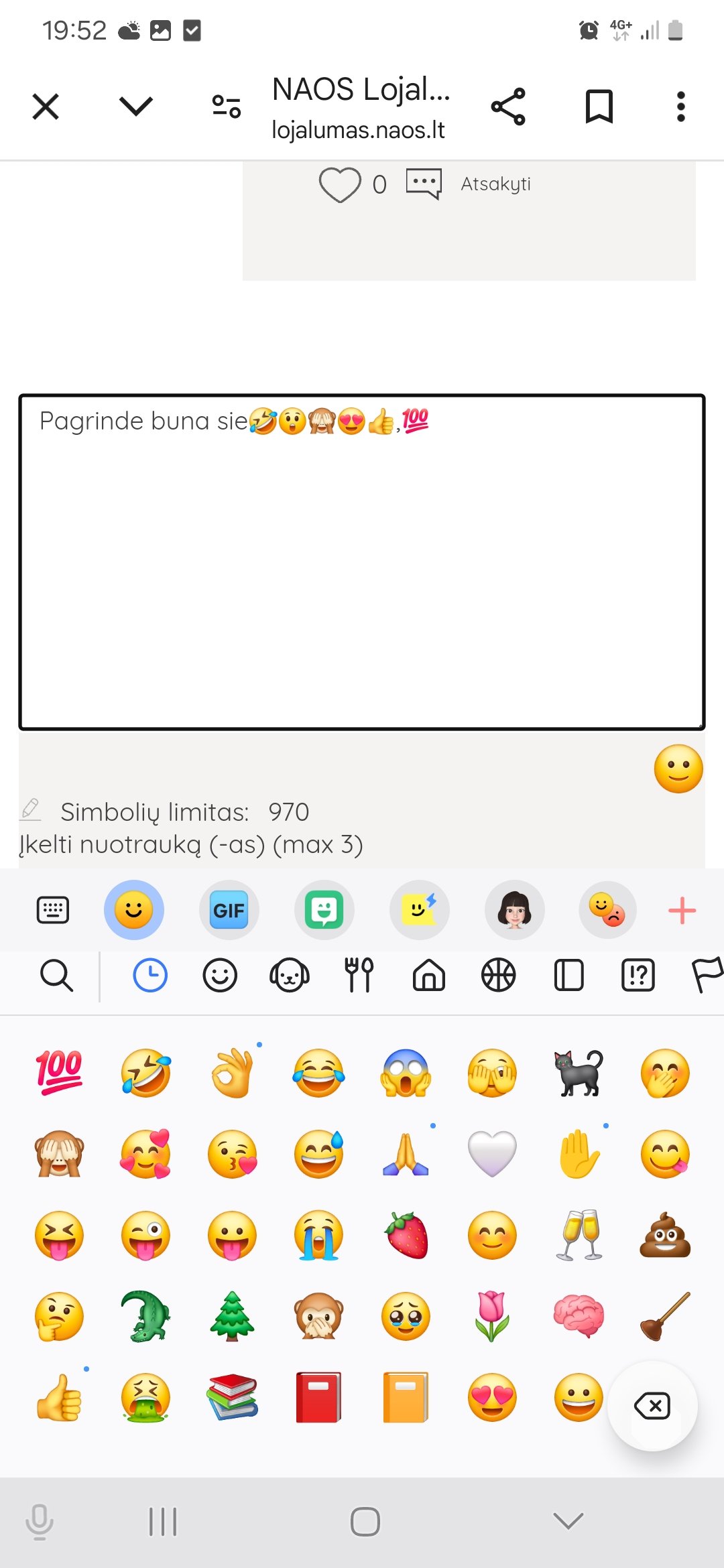724x1568 pixels.
Task: Like the comment with the heart icon
Action: (340, 184)
